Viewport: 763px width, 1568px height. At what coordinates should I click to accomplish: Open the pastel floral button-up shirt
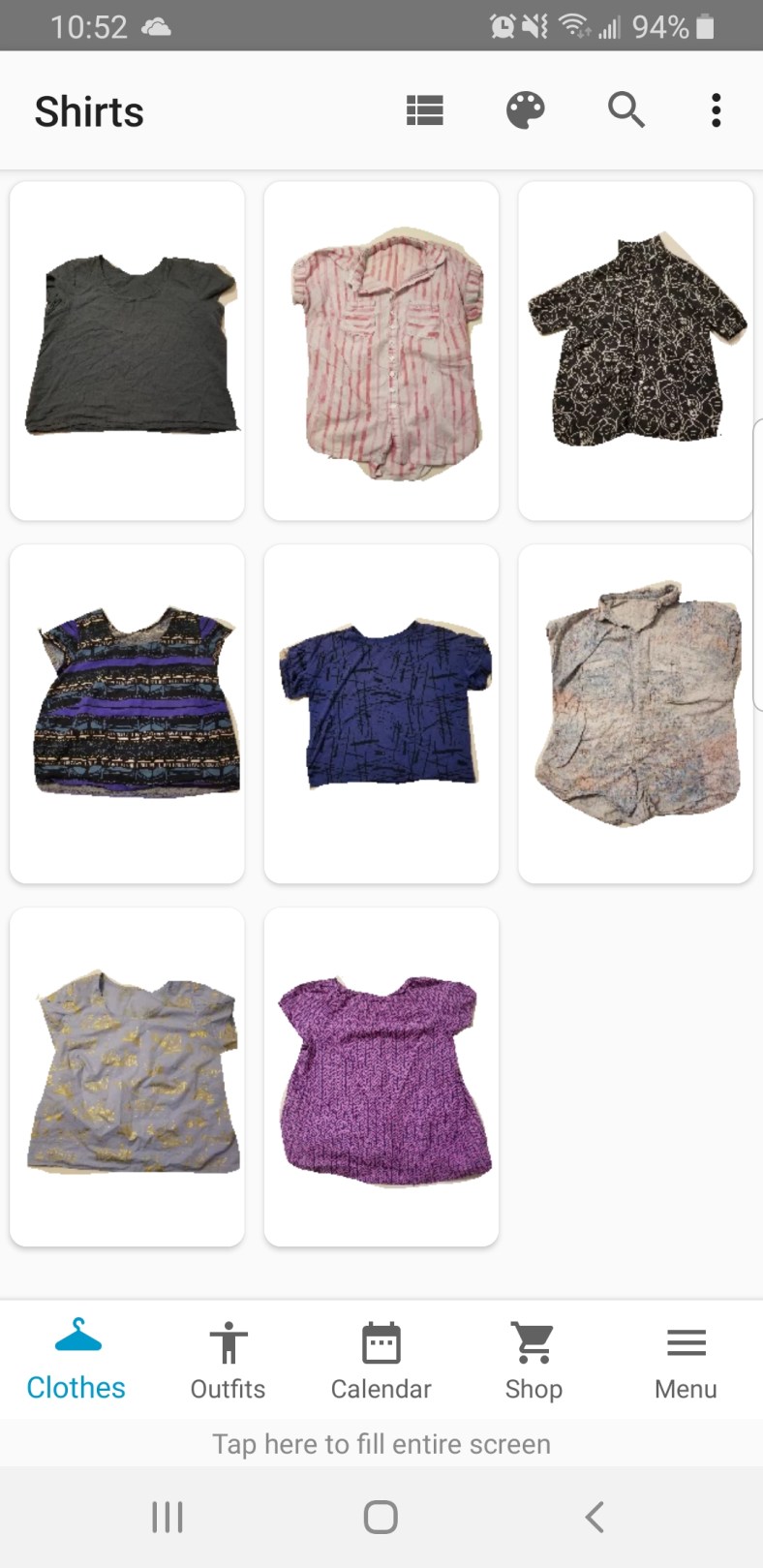pos(635,712)
